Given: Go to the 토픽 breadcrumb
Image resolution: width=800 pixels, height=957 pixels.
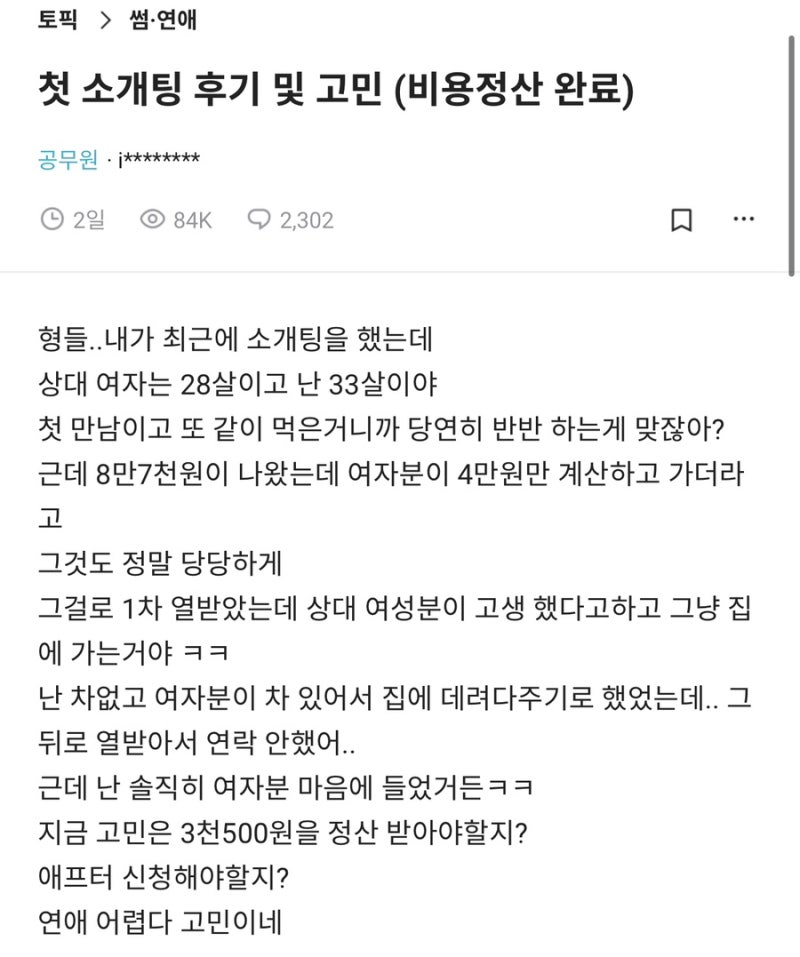Looking at the screenshot, I should [57, 19].
